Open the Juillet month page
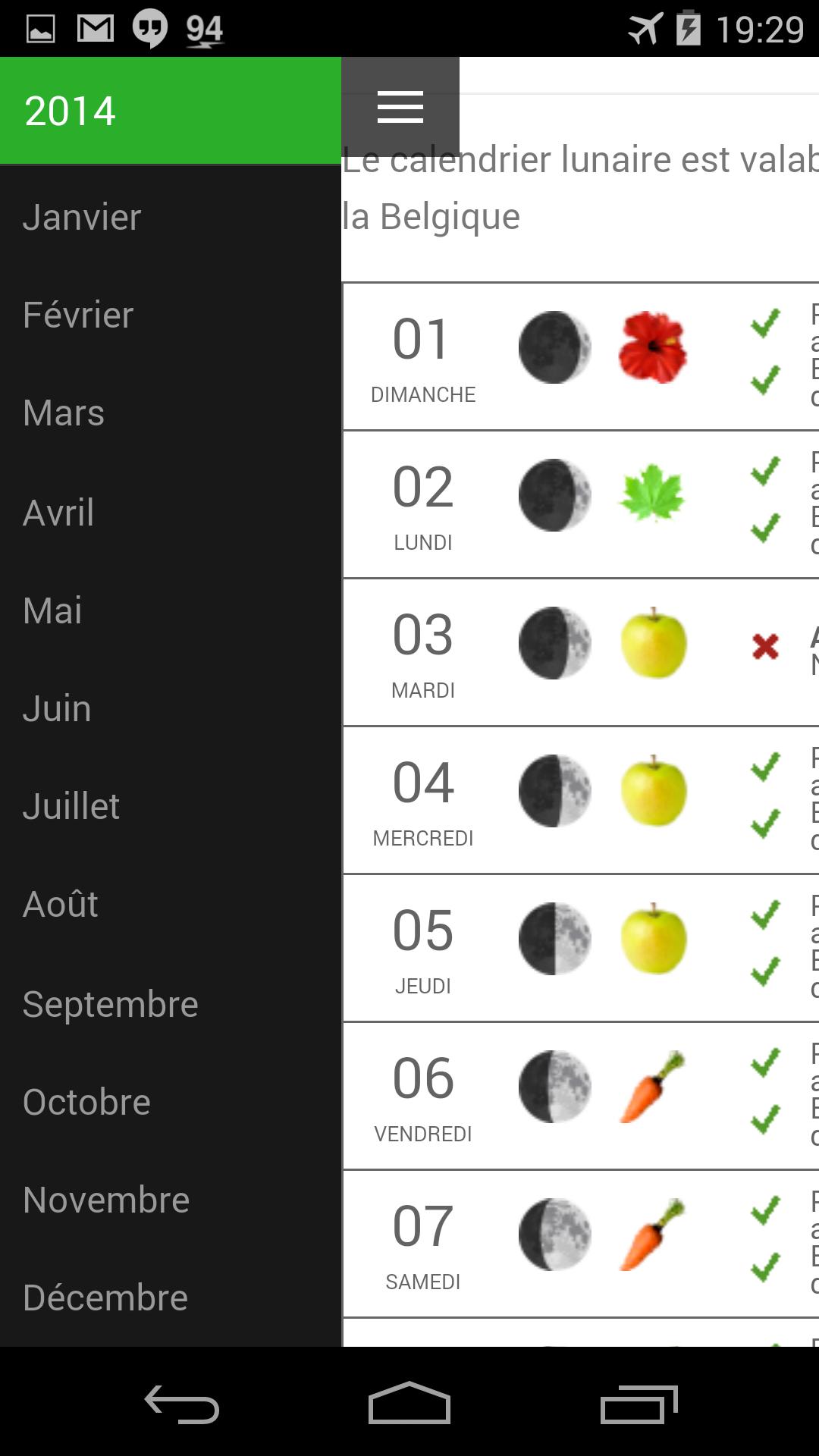 pos(72,806)
